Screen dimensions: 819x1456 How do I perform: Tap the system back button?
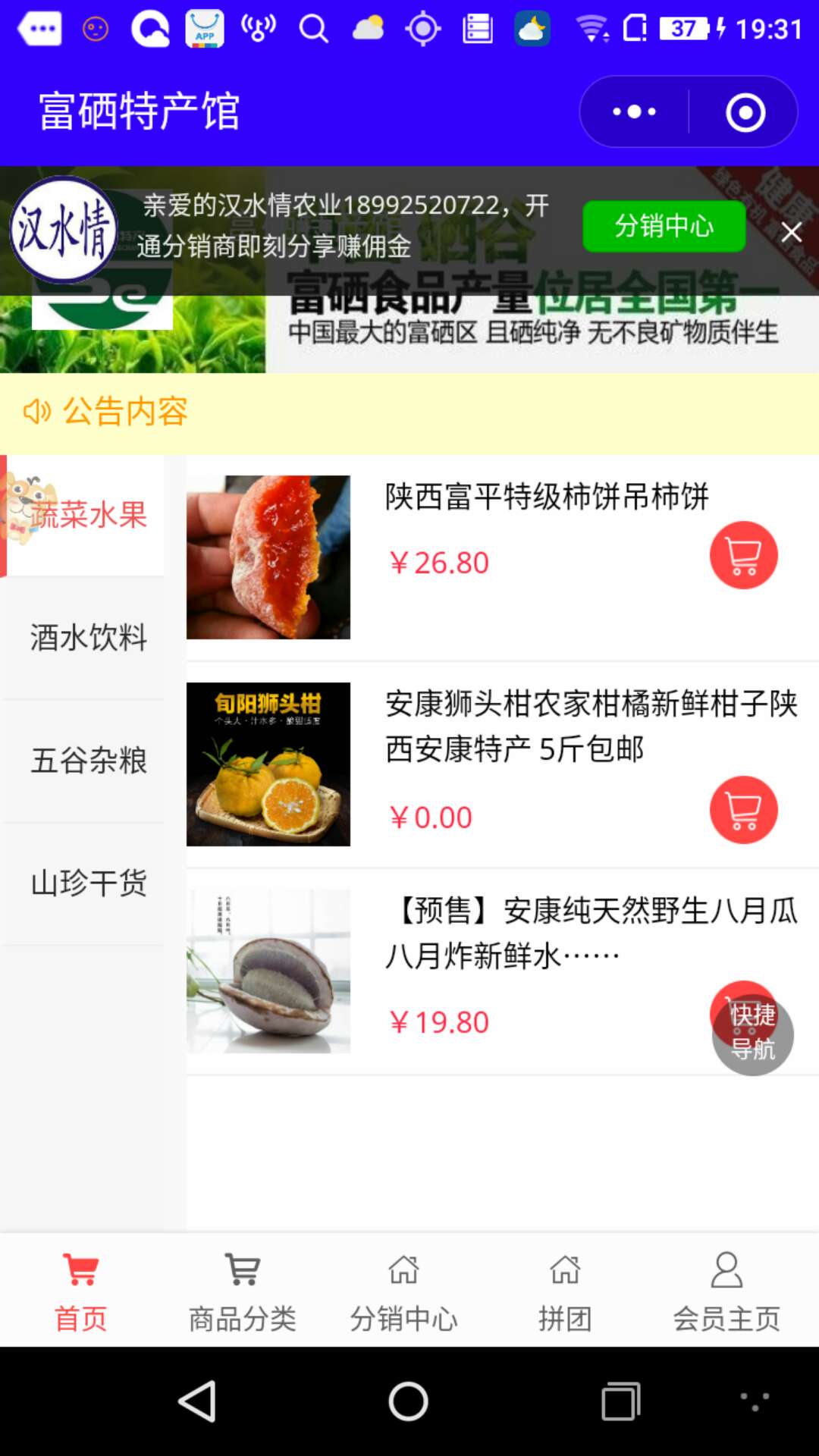pos(198,1401)
